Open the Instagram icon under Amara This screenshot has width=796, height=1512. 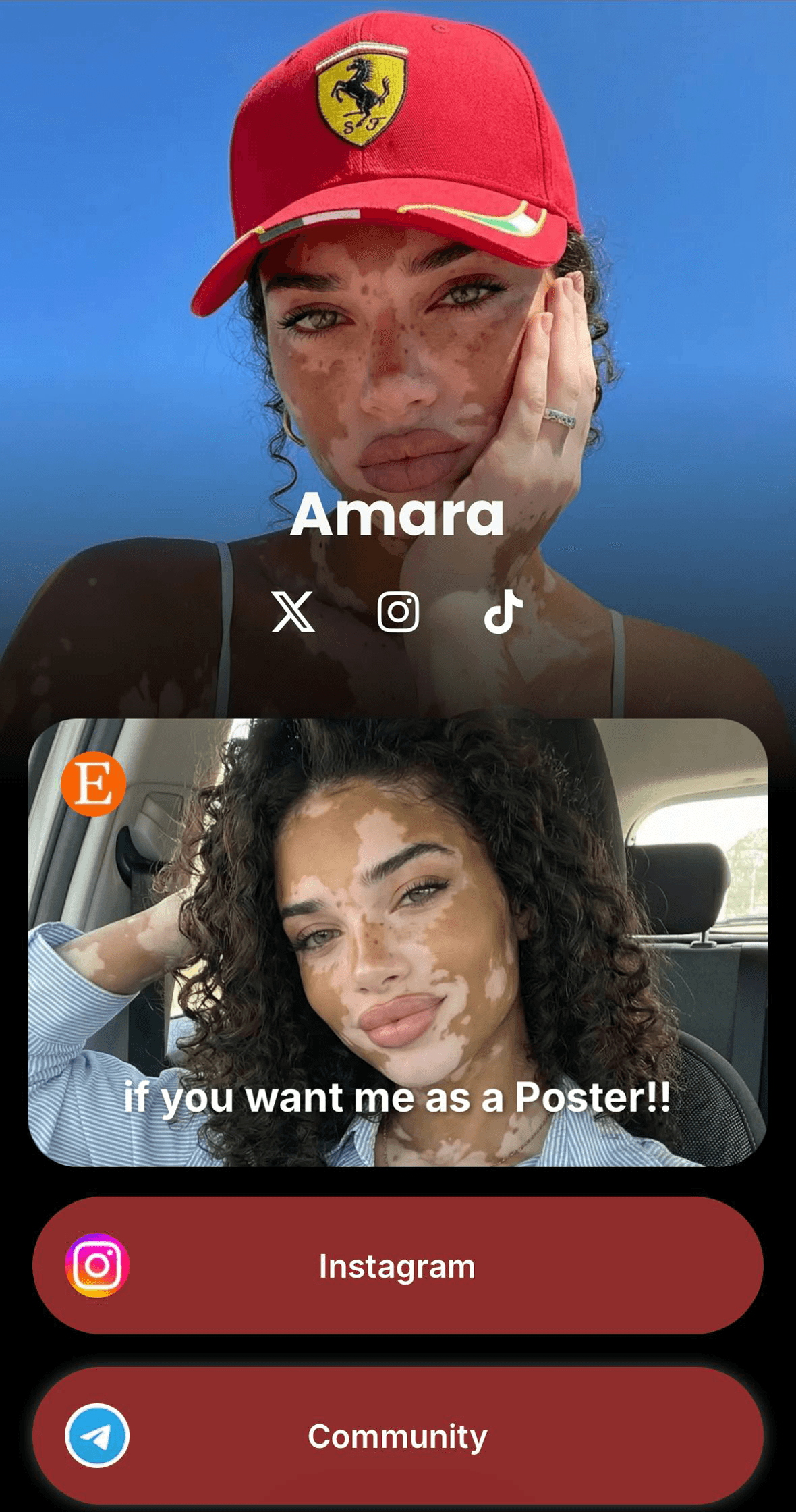coord(398,612)
